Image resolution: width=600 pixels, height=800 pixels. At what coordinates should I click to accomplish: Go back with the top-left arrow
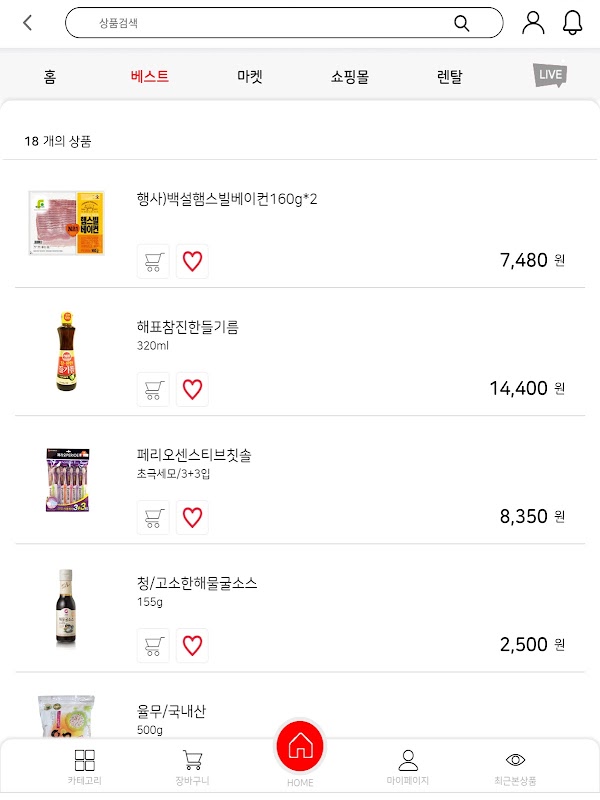[x=27, y=23]
